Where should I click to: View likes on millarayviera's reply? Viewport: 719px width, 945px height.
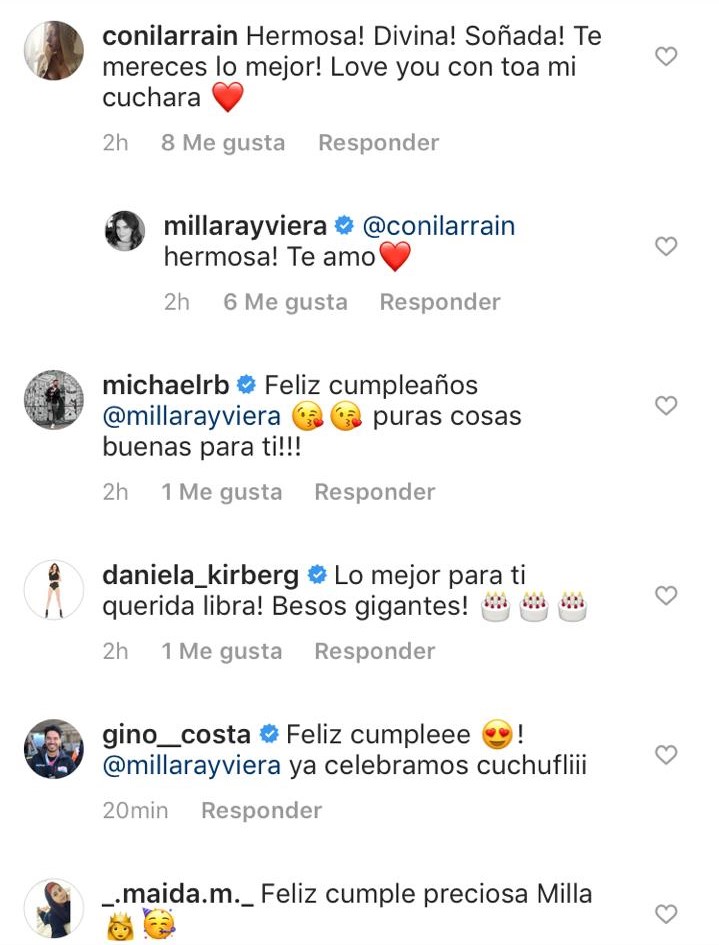(x=285, y=302)
